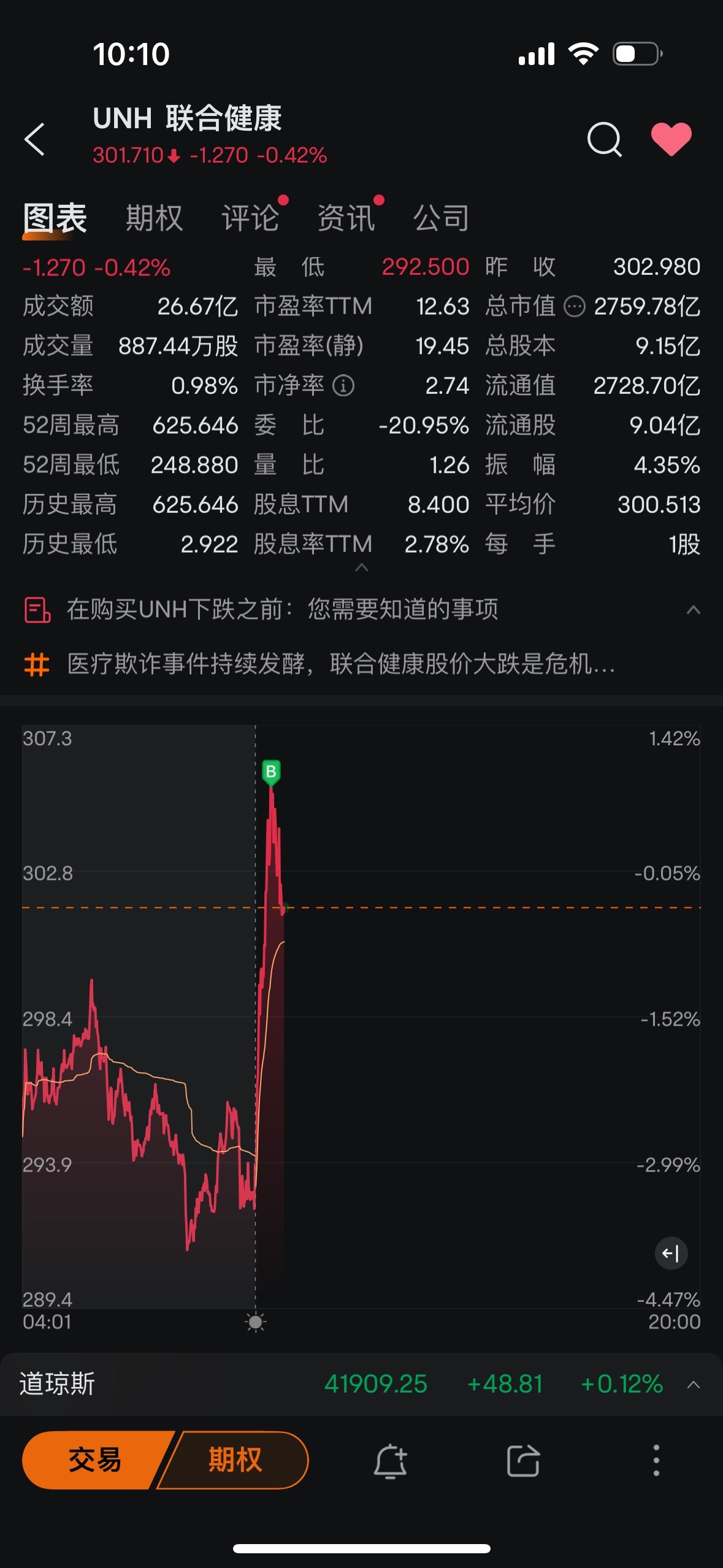
Task: Tap the B buy marker on chart
Action: (271, 772)
